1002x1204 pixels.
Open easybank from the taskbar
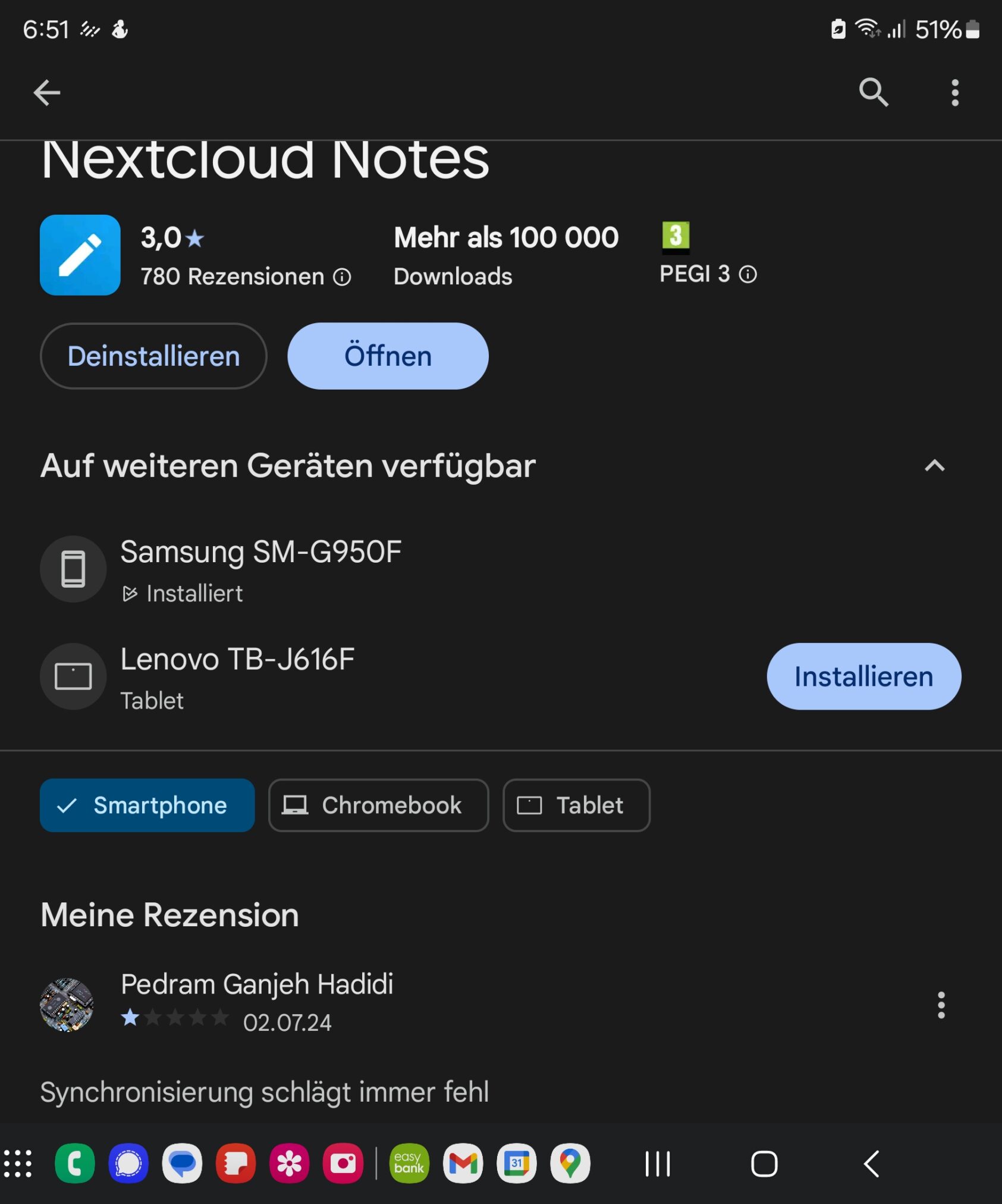[409, 1164]
